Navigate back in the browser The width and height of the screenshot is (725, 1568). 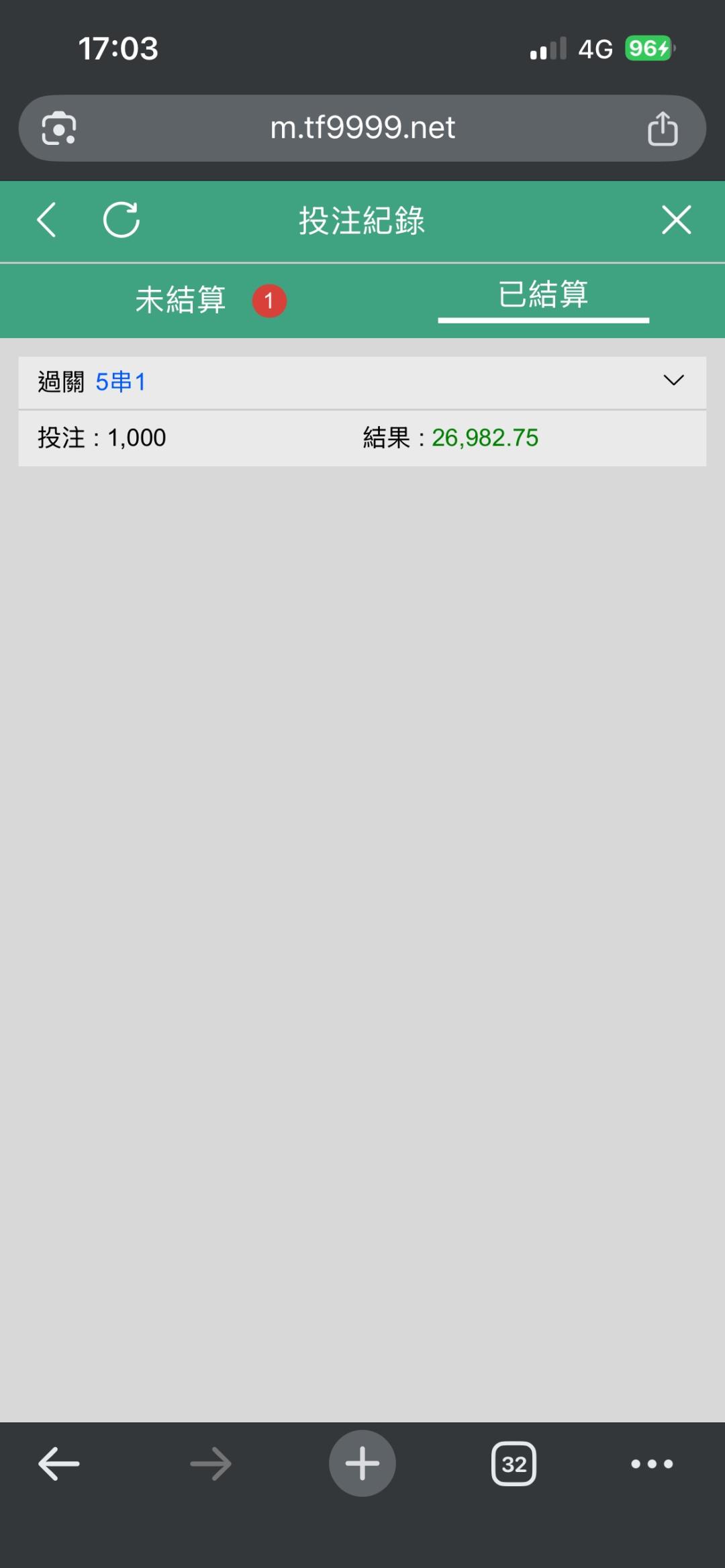click(59, 1463)
